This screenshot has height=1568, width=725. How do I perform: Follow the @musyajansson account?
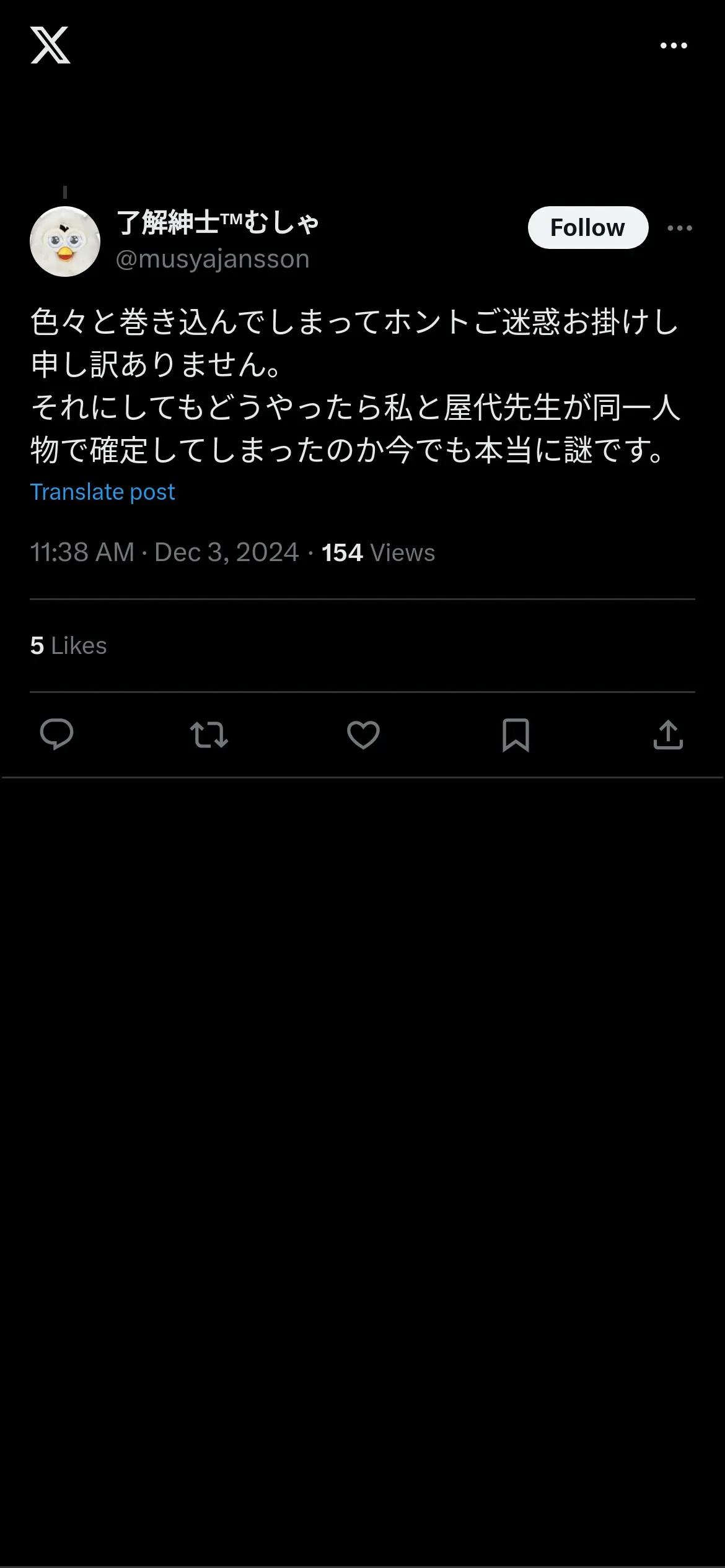click(x=587, y=227)
